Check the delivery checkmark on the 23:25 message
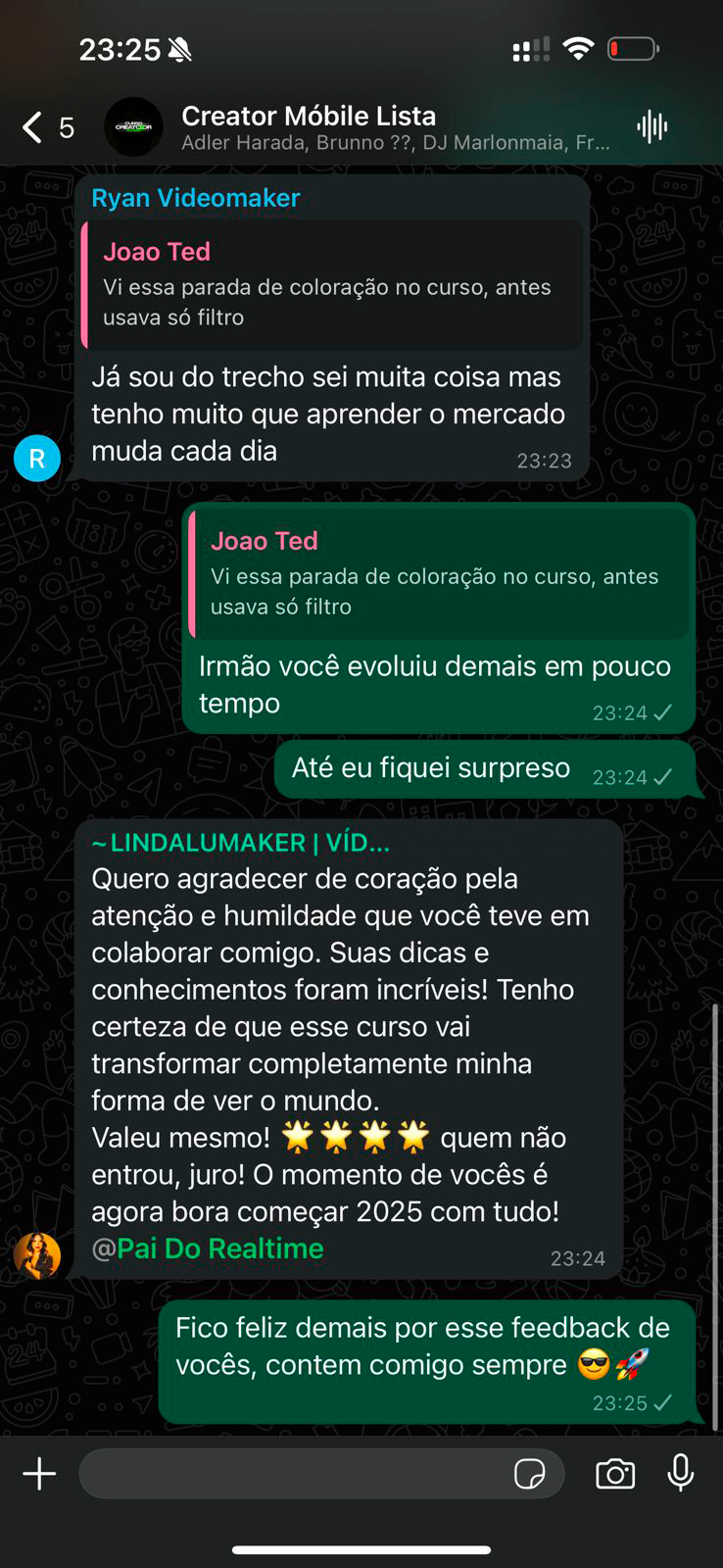The width and height of the screenshot is (723, 1568). [x=664, y=1402]
